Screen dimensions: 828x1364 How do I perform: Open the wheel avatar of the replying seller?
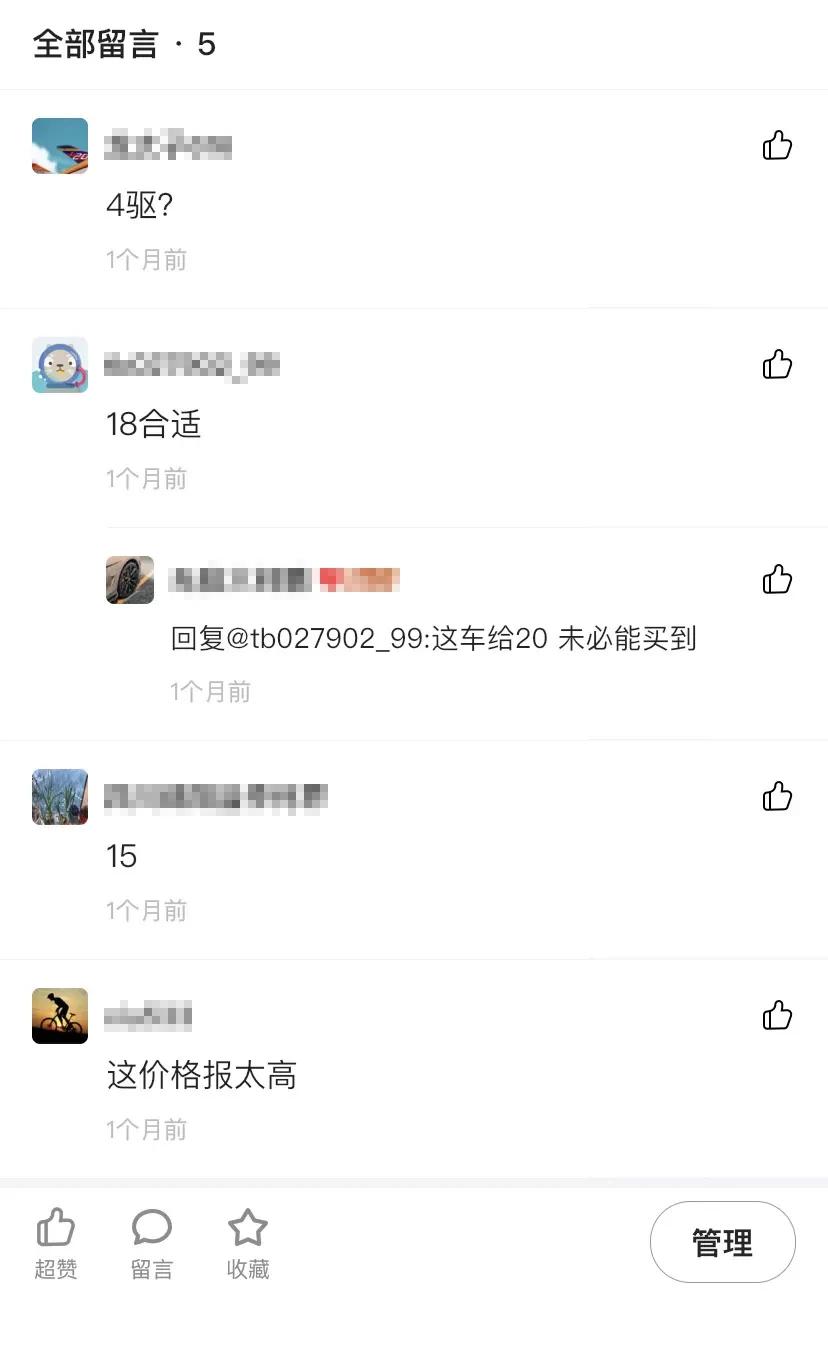[x=128, y=580]
